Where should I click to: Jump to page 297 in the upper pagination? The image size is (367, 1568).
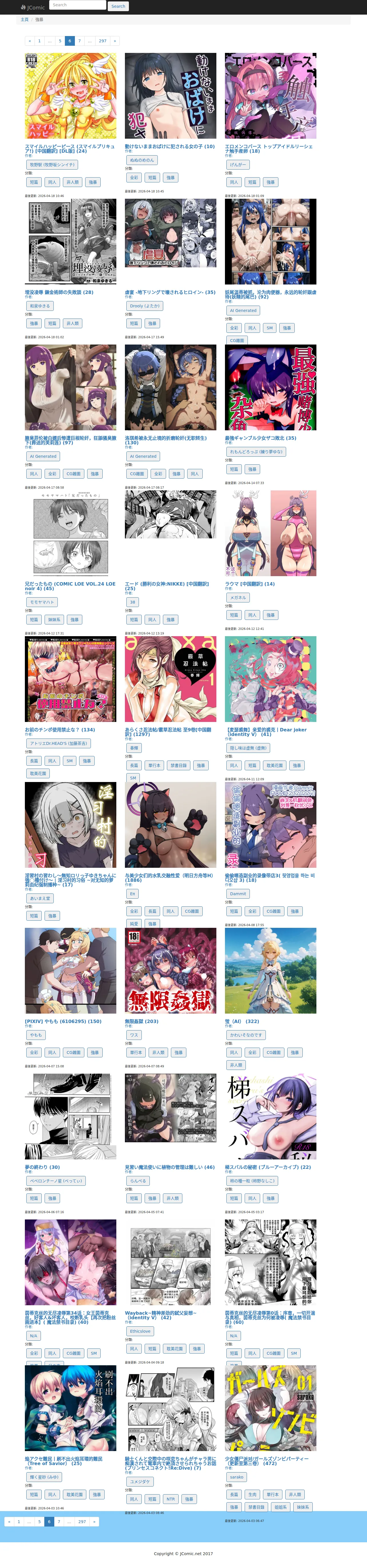(x=102, y=41)
